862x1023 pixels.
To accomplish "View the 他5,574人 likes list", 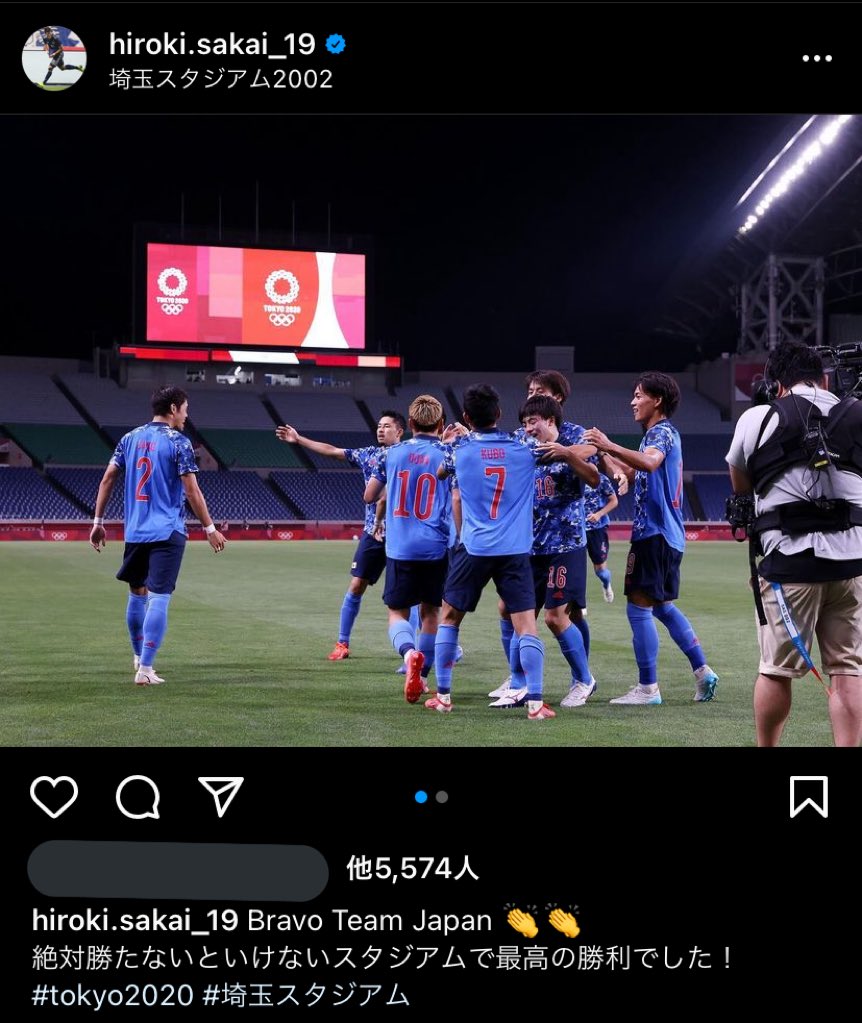I will pyautogui.click(x=412, y=869).
